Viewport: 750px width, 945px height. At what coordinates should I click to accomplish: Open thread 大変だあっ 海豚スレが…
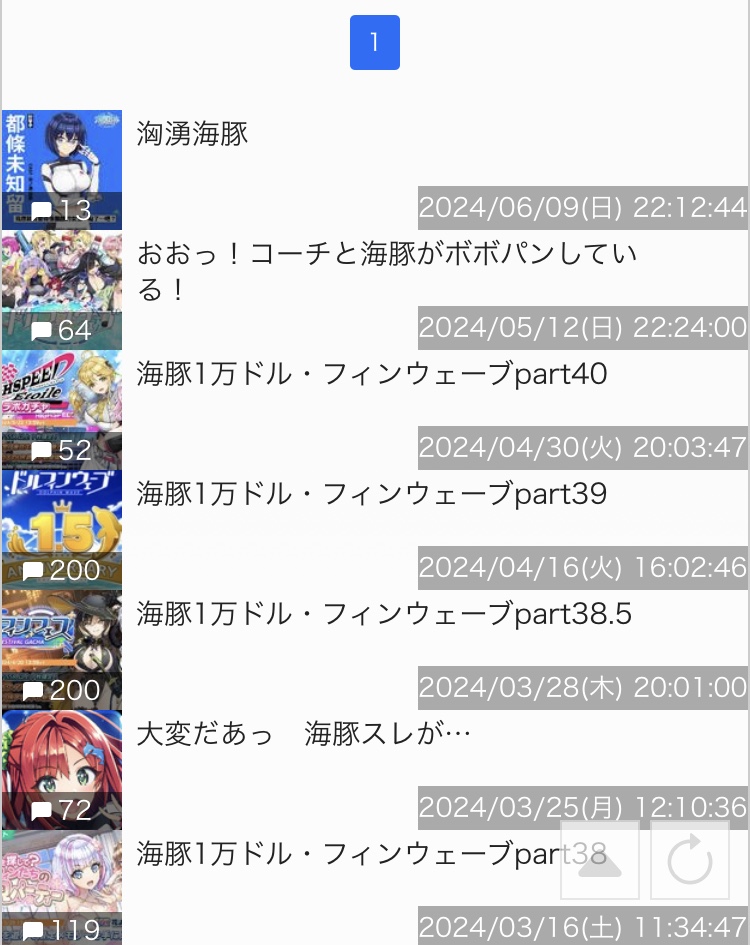303,733
